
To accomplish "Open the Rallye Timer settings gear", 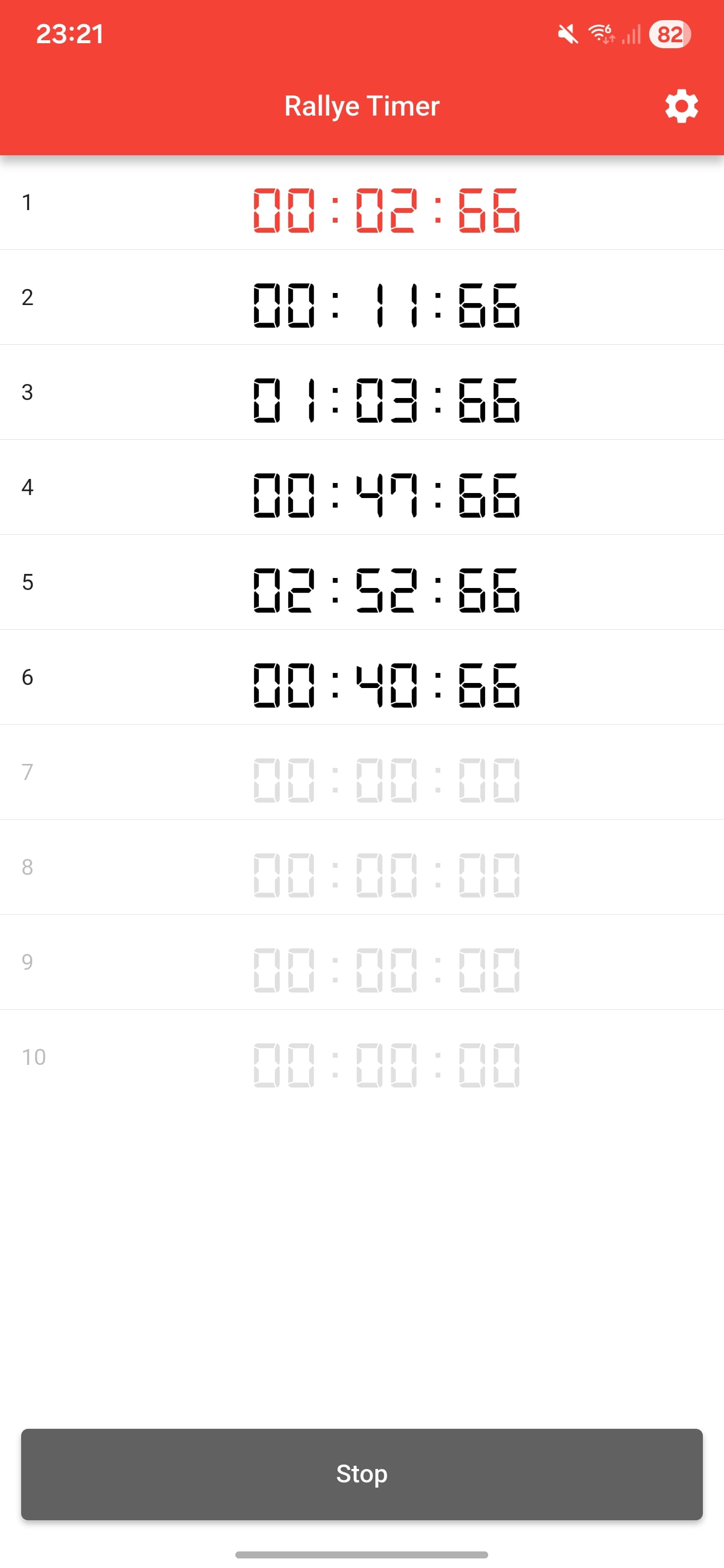I will click(x=680, y=106).
